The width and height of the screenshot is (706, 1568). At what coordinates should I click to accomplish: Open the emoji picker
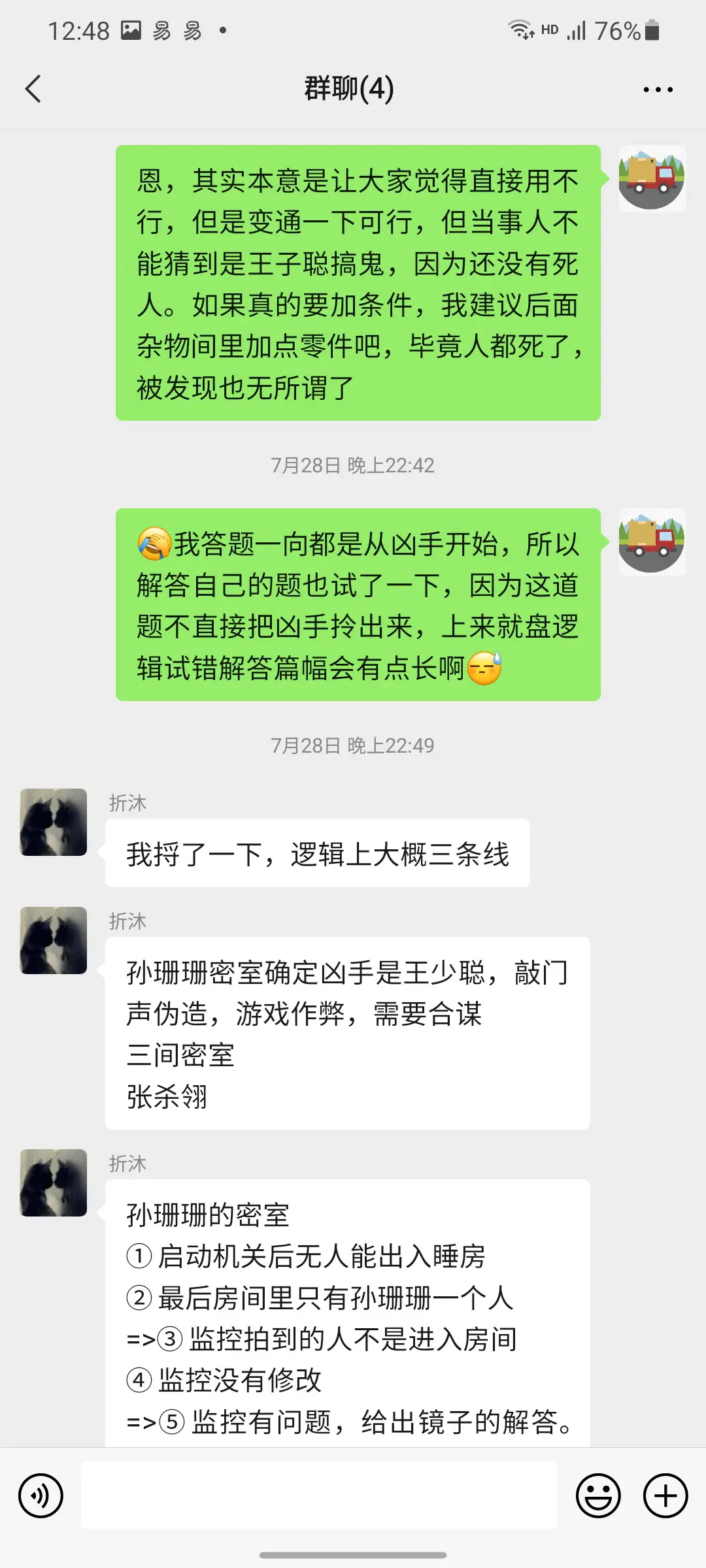coord(597,1495)
